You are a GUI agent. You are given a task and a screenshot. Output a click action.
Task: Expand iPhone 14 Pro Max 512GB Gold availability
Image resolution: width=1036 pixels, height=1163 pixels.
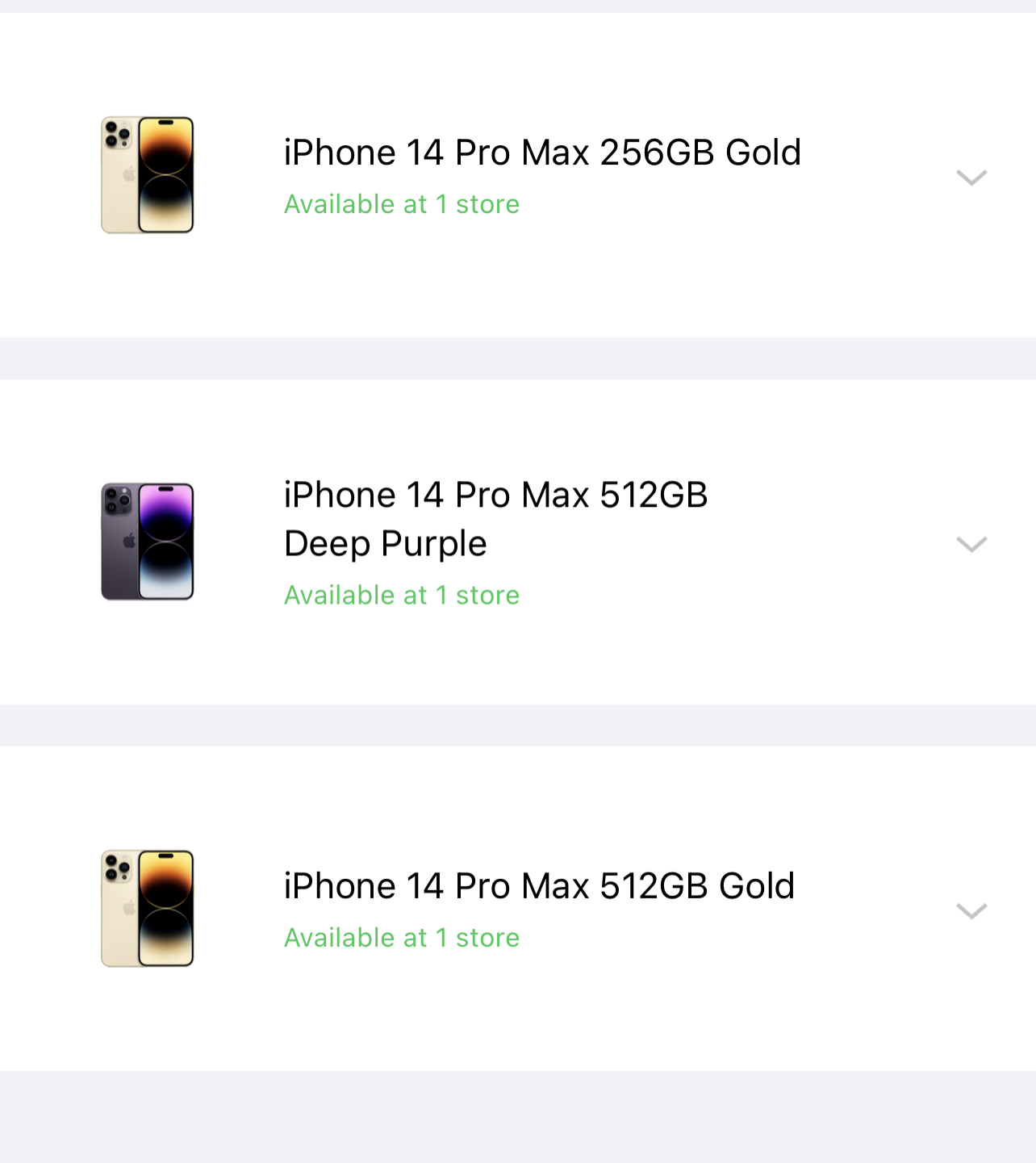tap(971, 910)
